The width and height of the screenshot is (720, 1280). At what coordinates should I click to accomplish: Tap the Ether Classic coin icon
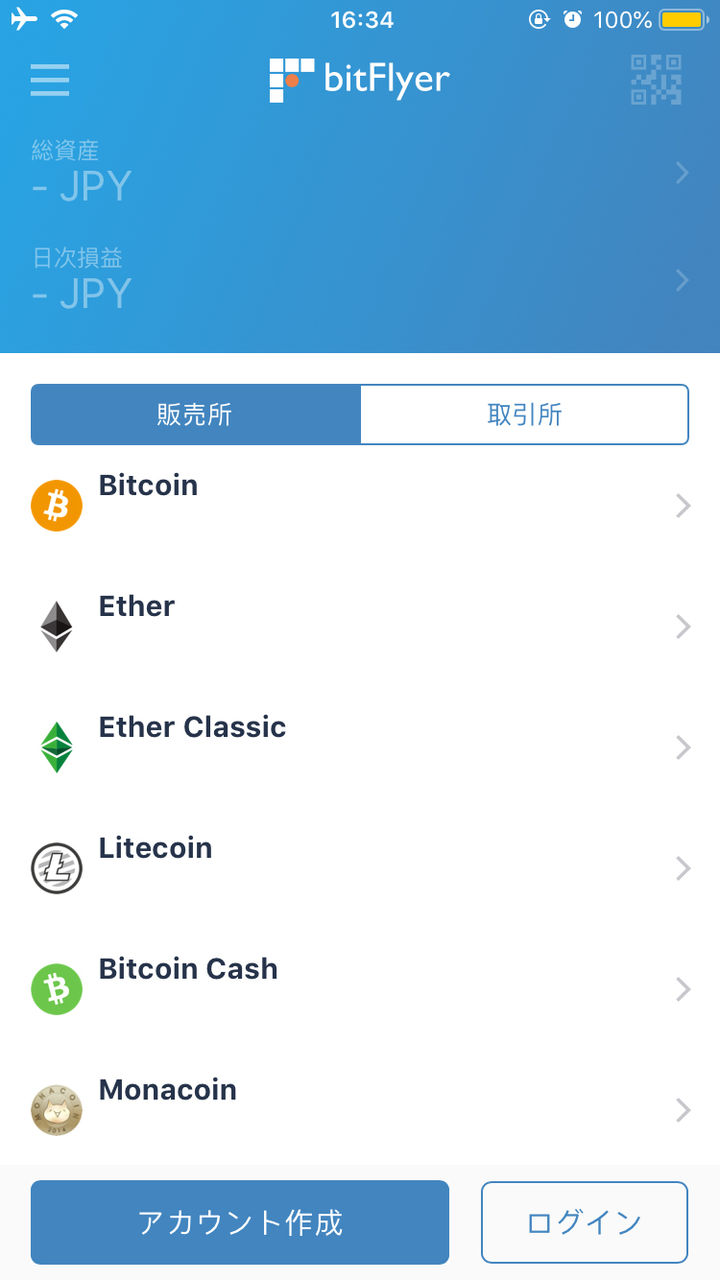57,747
